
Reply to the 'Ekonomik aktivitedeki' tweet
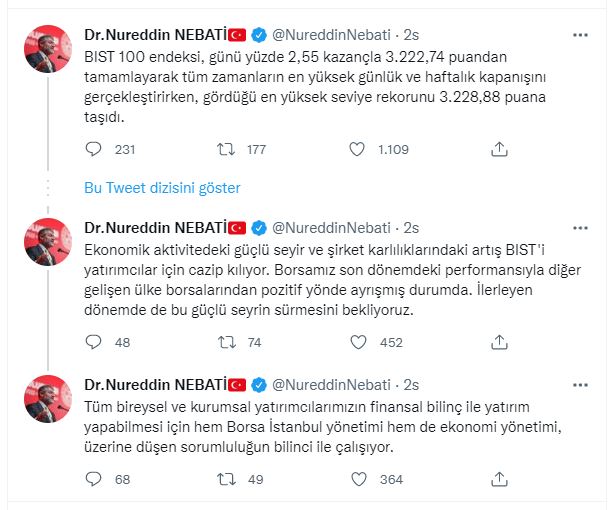(94, 342)
